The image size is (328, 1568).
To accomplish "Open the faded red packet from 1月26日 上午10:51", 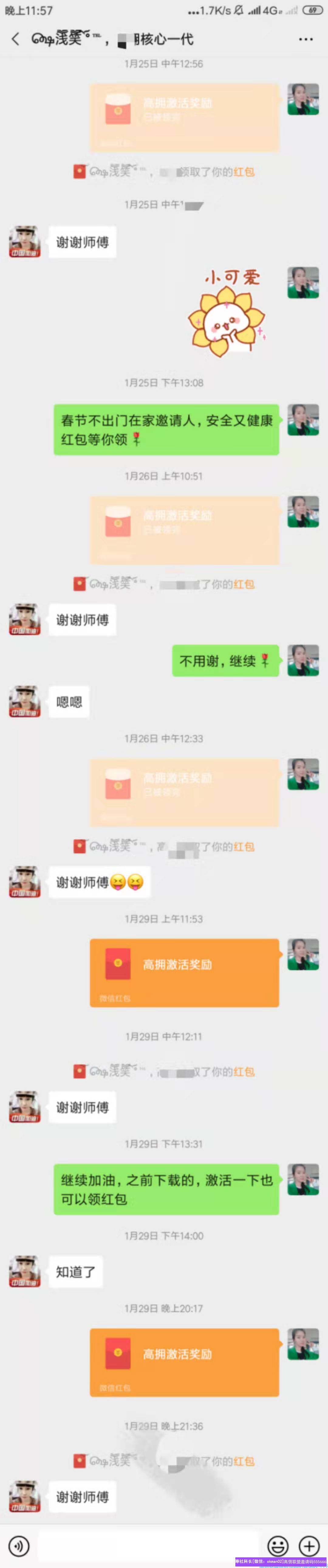I will (x=184, y=529).
